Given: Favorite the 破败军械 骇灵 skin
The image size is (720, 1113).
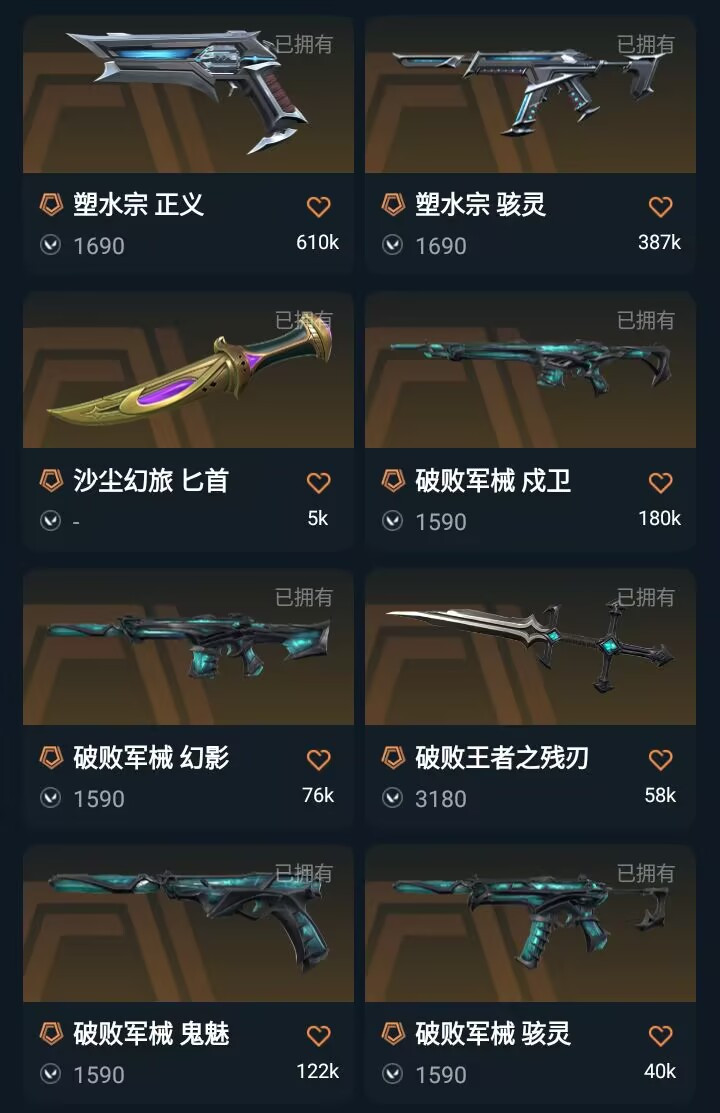Looking at the screenshot, I should click(660, 1035).
